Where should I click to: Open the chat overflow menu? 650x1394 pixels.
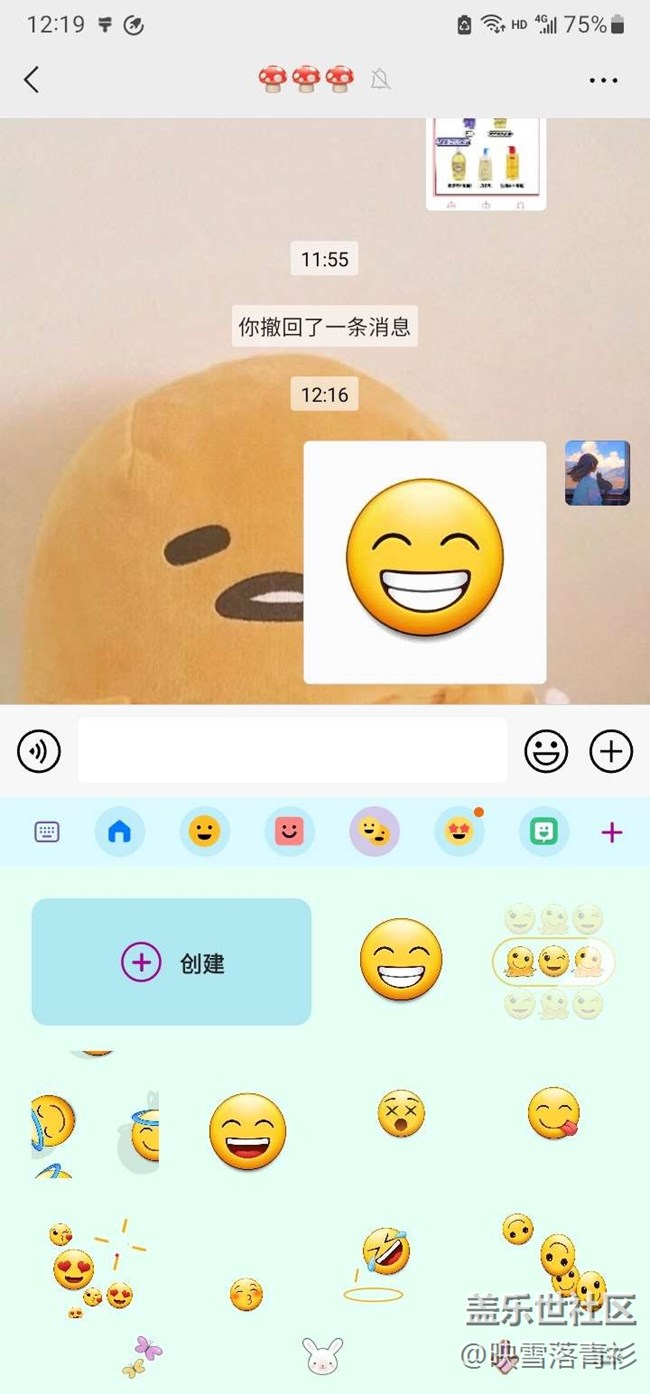(x=603, y=80)
